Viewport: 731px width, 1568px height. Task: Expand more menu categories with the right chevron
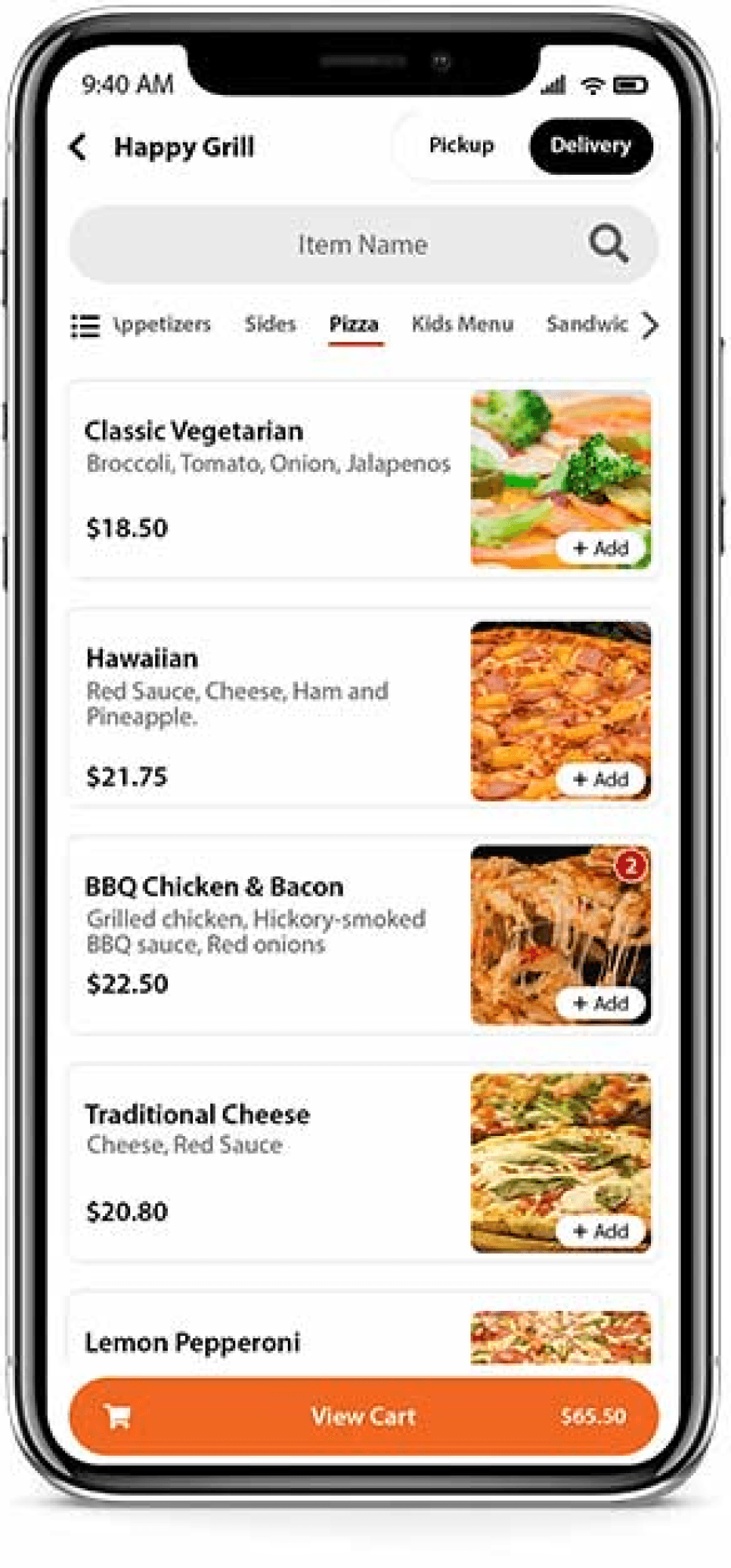coord(650,325)
